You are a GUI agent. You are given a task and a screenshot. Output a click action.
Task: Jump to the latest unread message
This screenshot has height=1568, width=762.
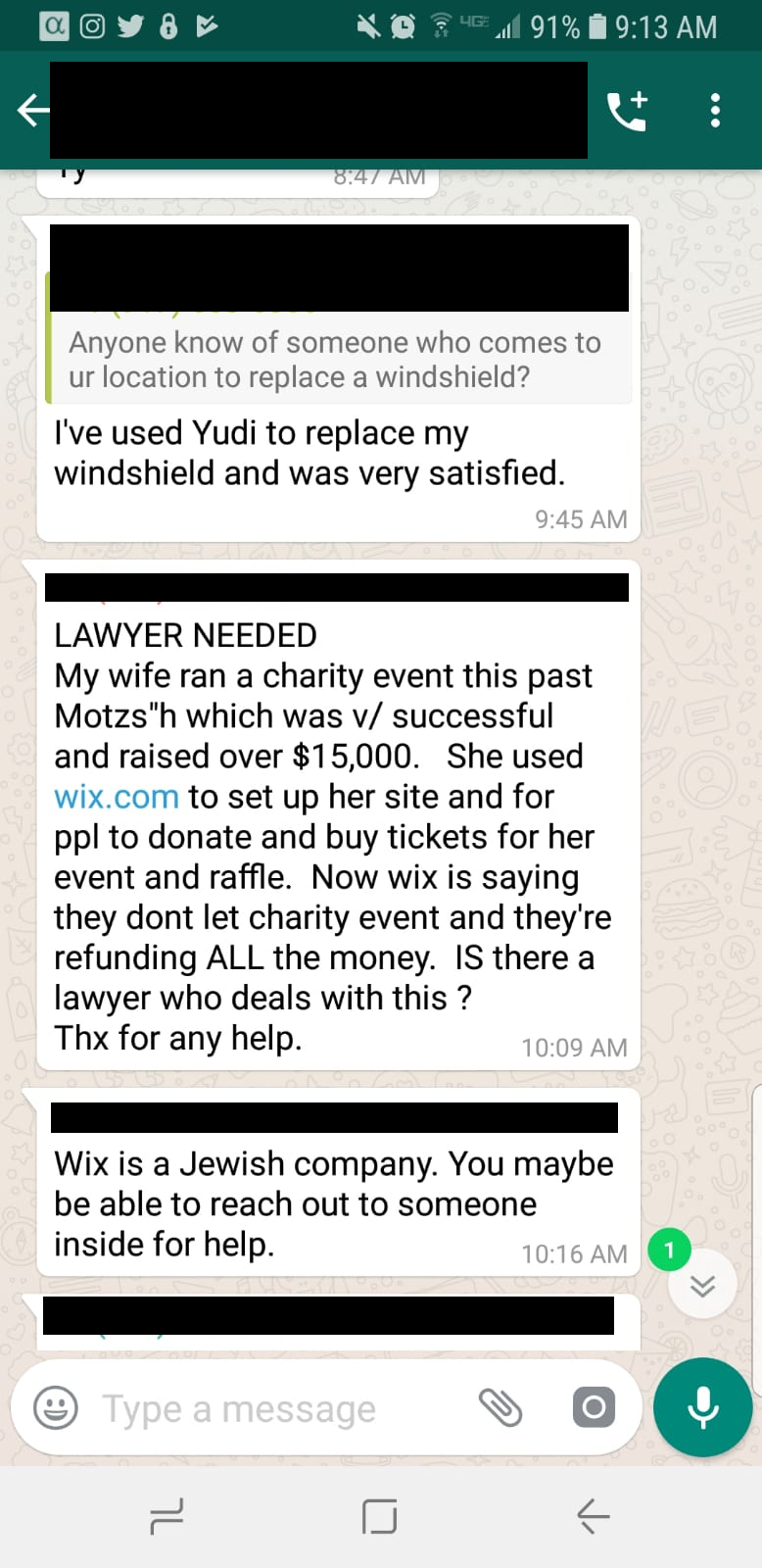702,1286
